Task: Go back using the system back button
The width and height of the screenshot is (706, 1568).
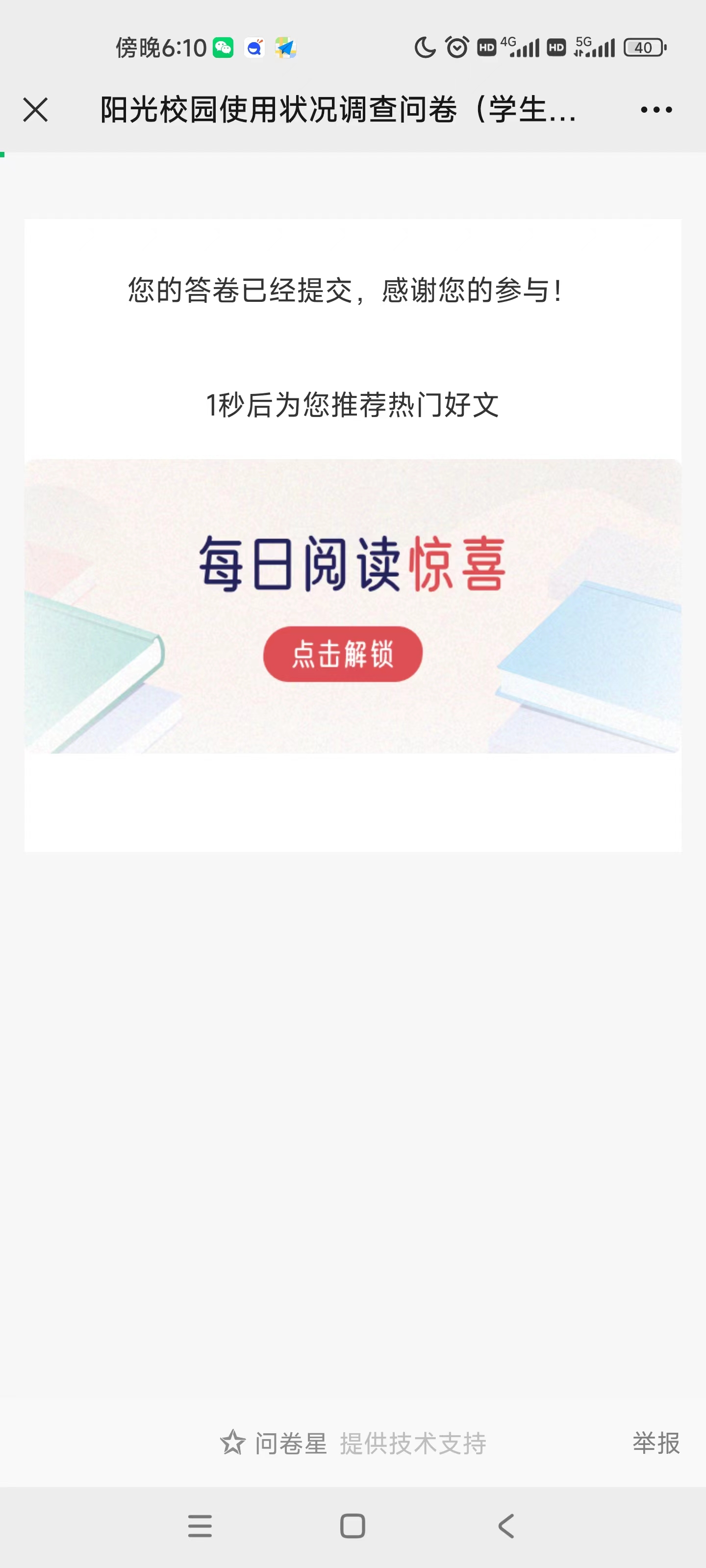Action: click(x=506, y=1526)
